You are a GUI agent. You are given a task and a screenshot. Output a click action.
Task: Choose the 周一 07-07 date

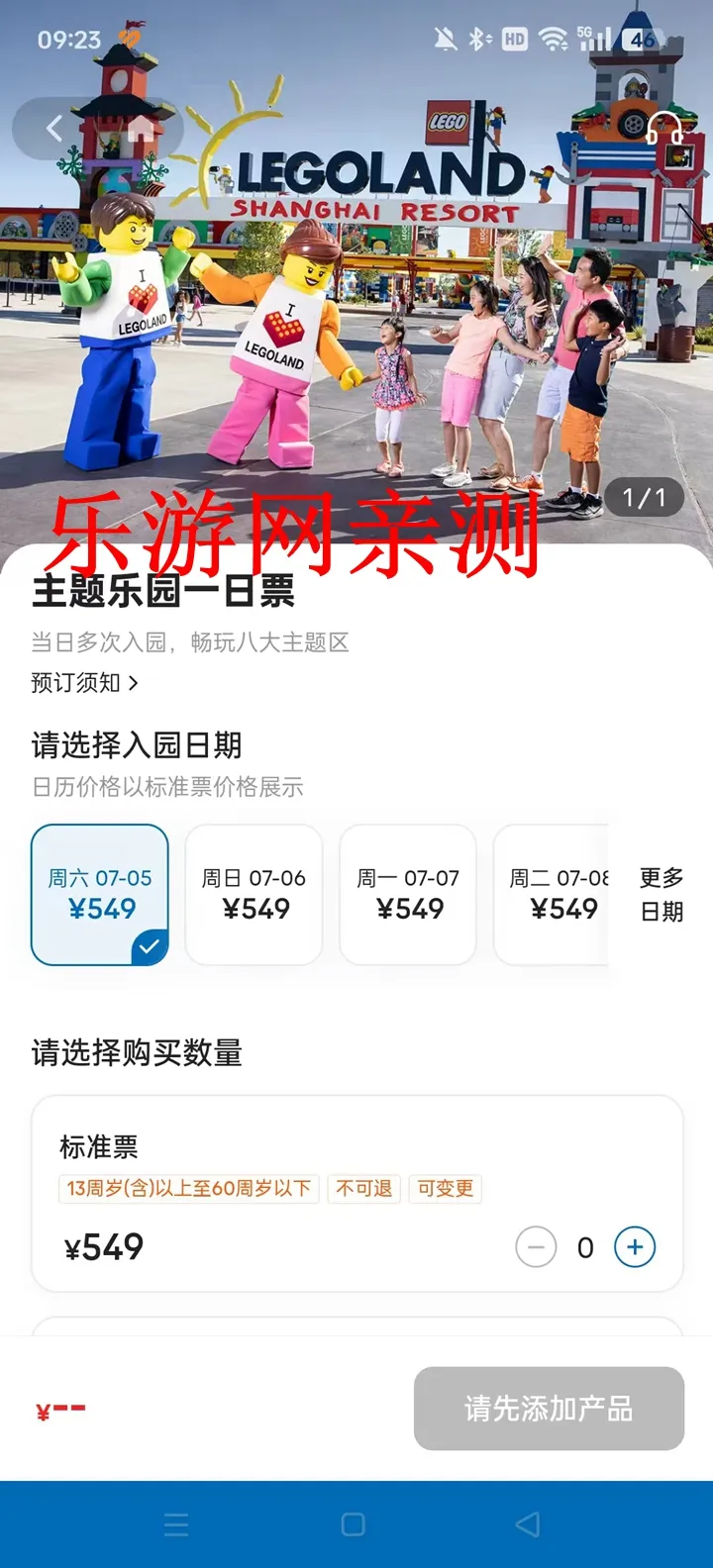(408, 894)
